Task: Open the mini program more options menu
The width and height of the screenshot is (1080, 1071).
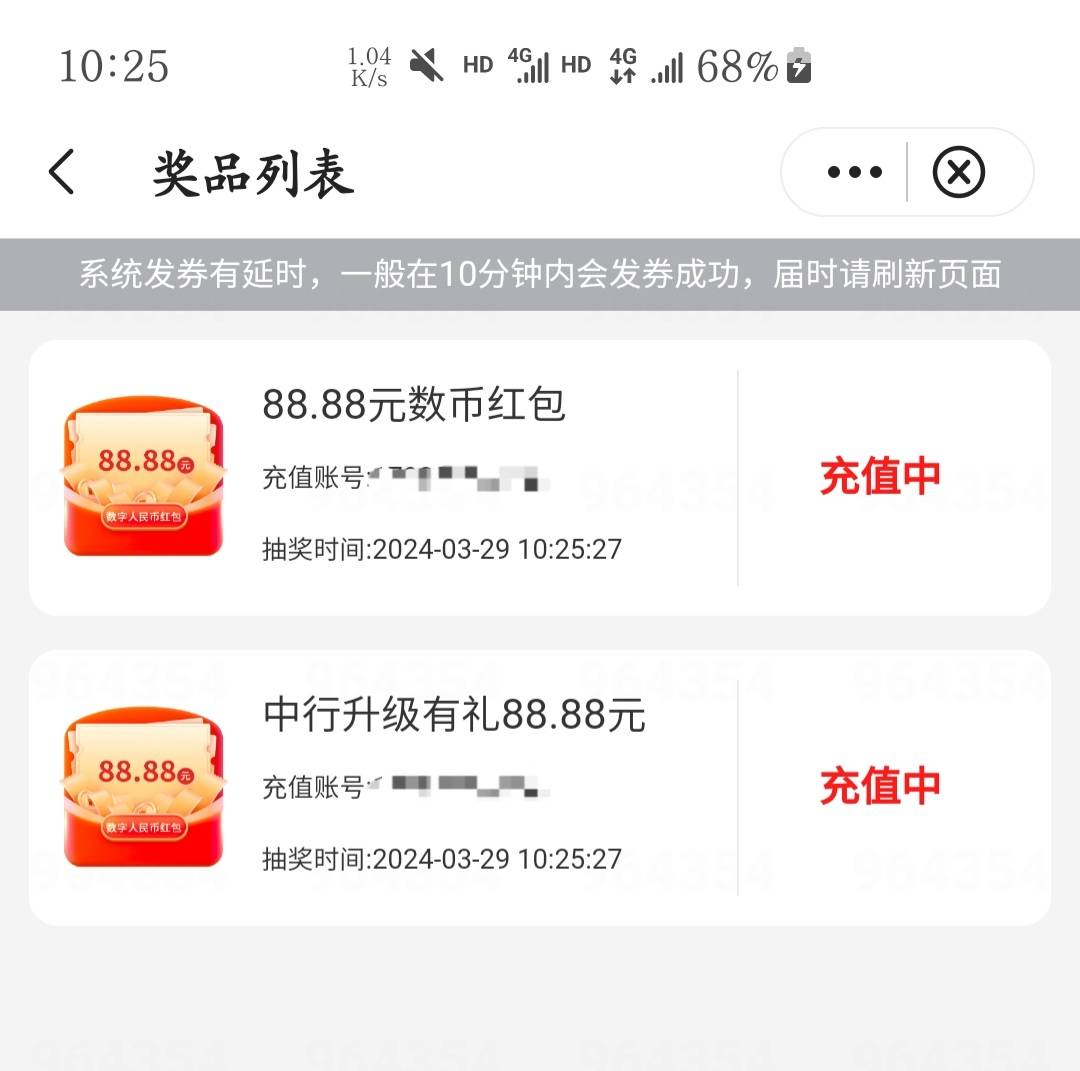Action: pos(854,172)
